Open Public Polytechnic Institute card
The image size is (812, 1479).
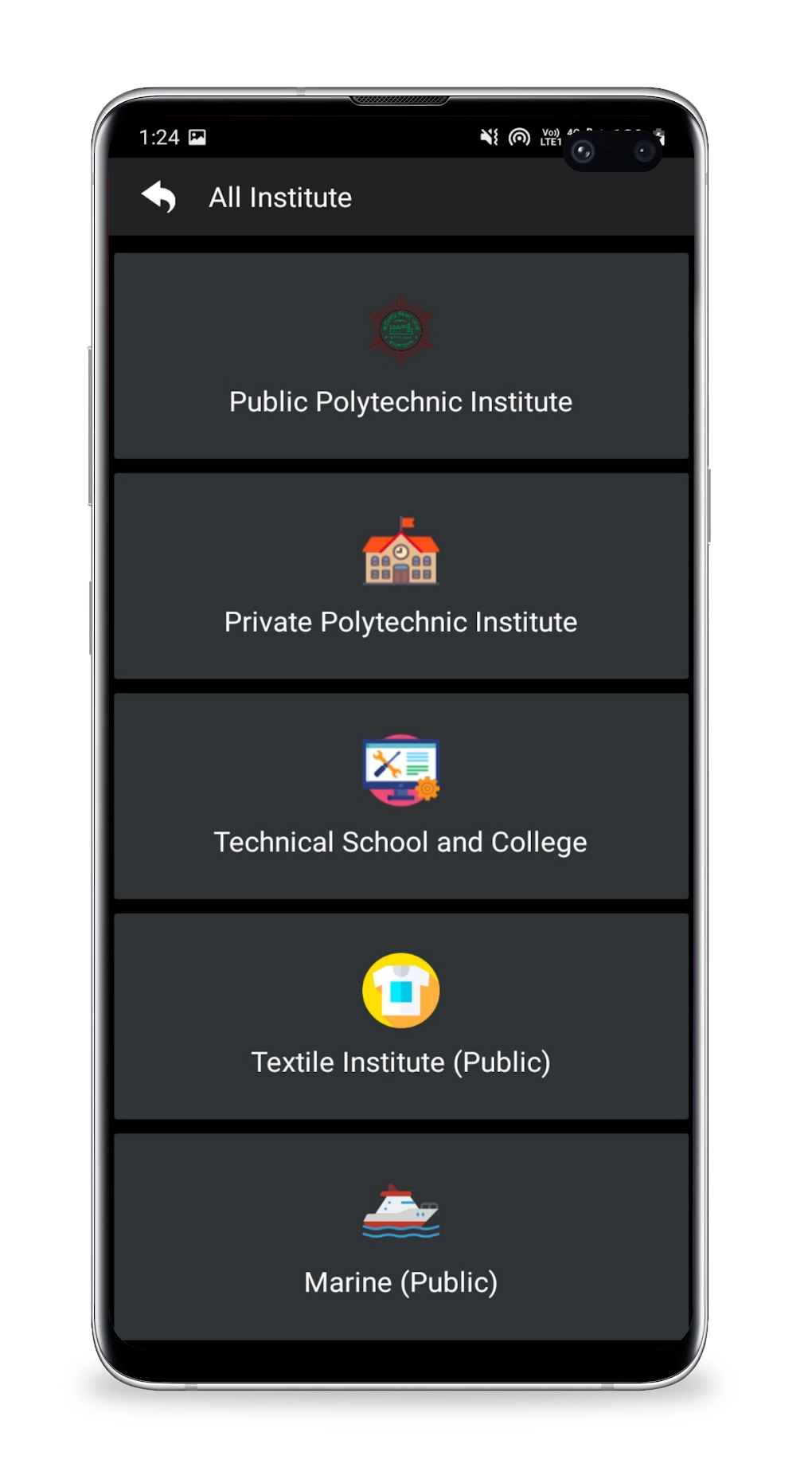click(400, 356)
